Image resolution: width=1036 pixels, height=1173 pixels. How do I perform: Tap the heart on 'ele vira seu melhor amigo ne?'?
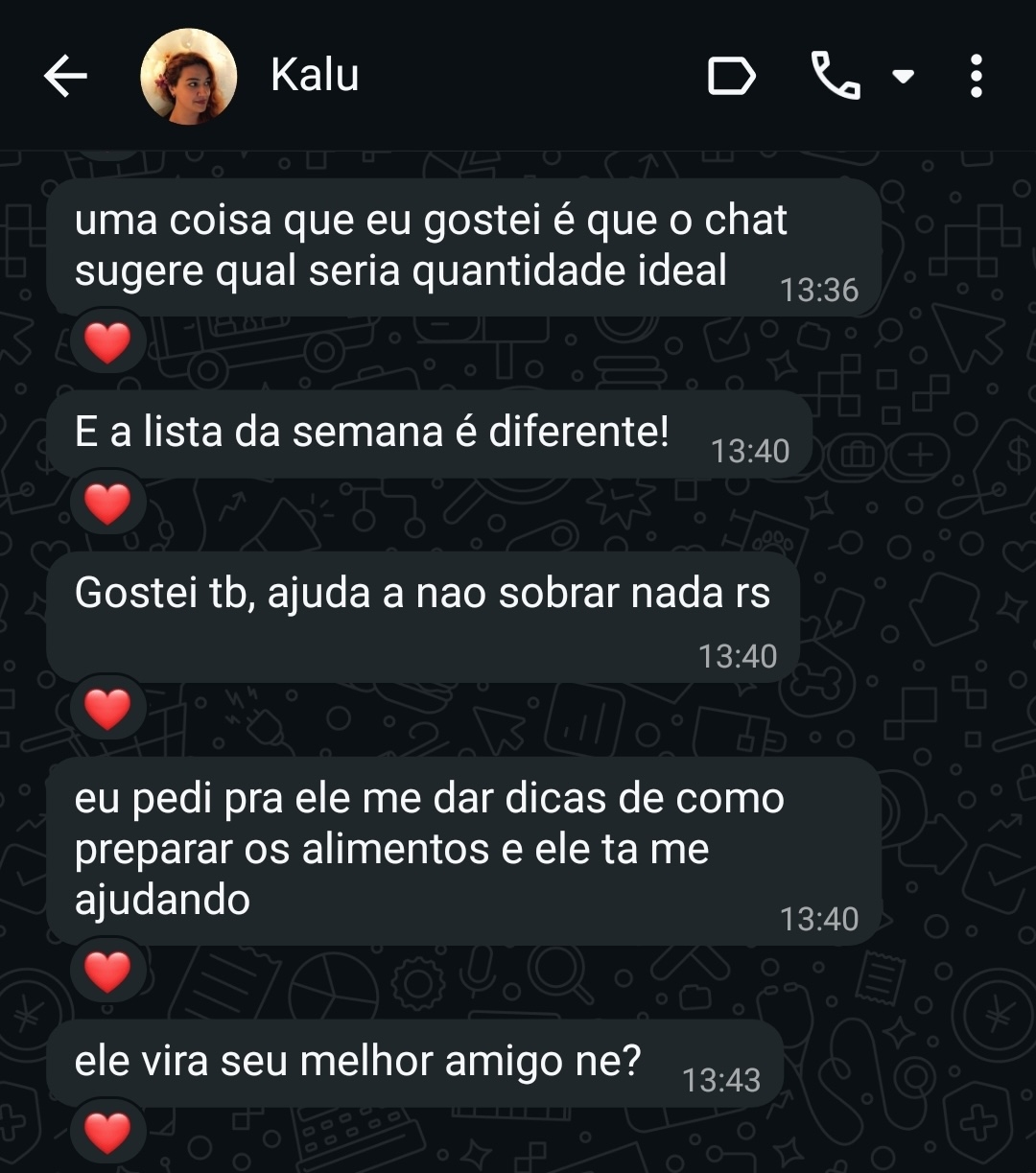[107, 1132]
